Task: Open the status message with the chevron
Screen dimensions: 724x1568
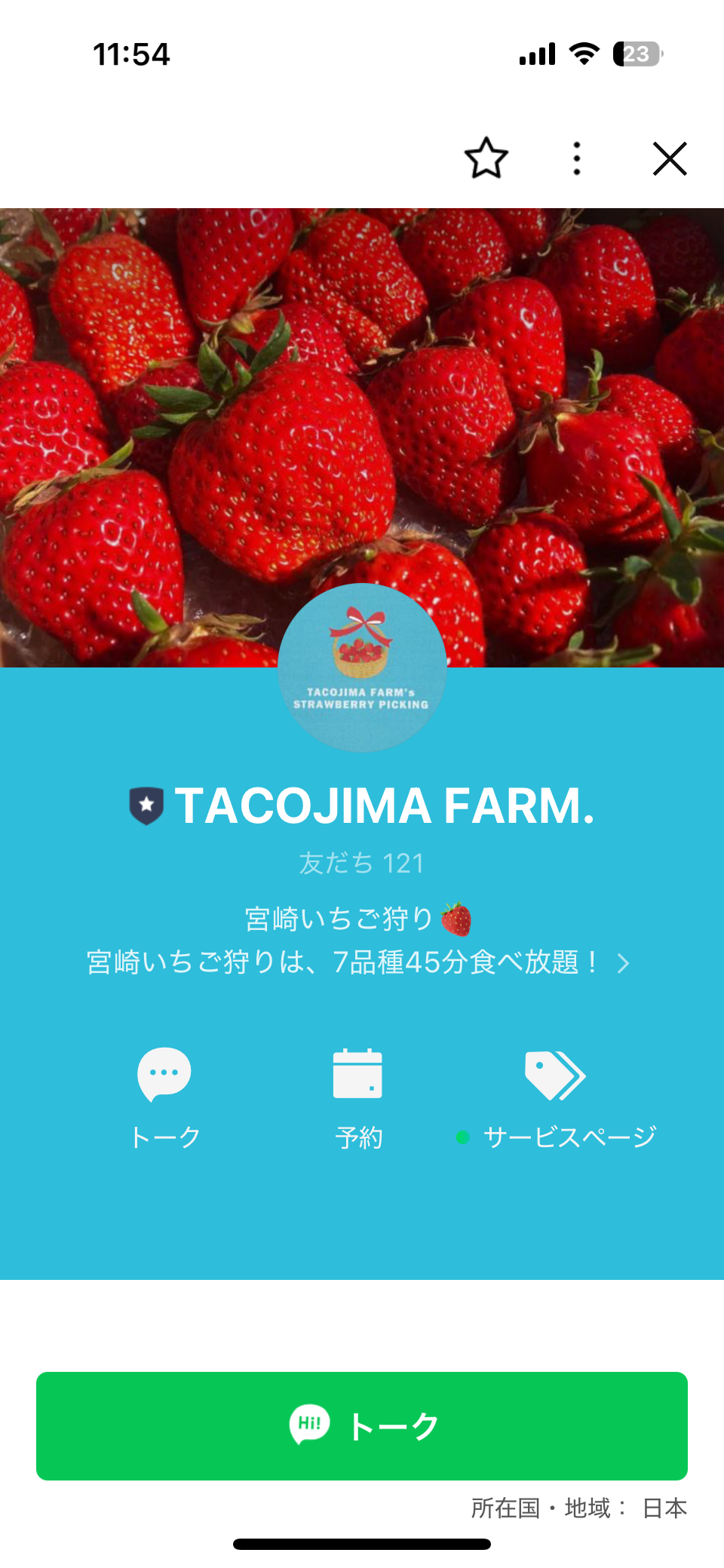Action: 358,962
